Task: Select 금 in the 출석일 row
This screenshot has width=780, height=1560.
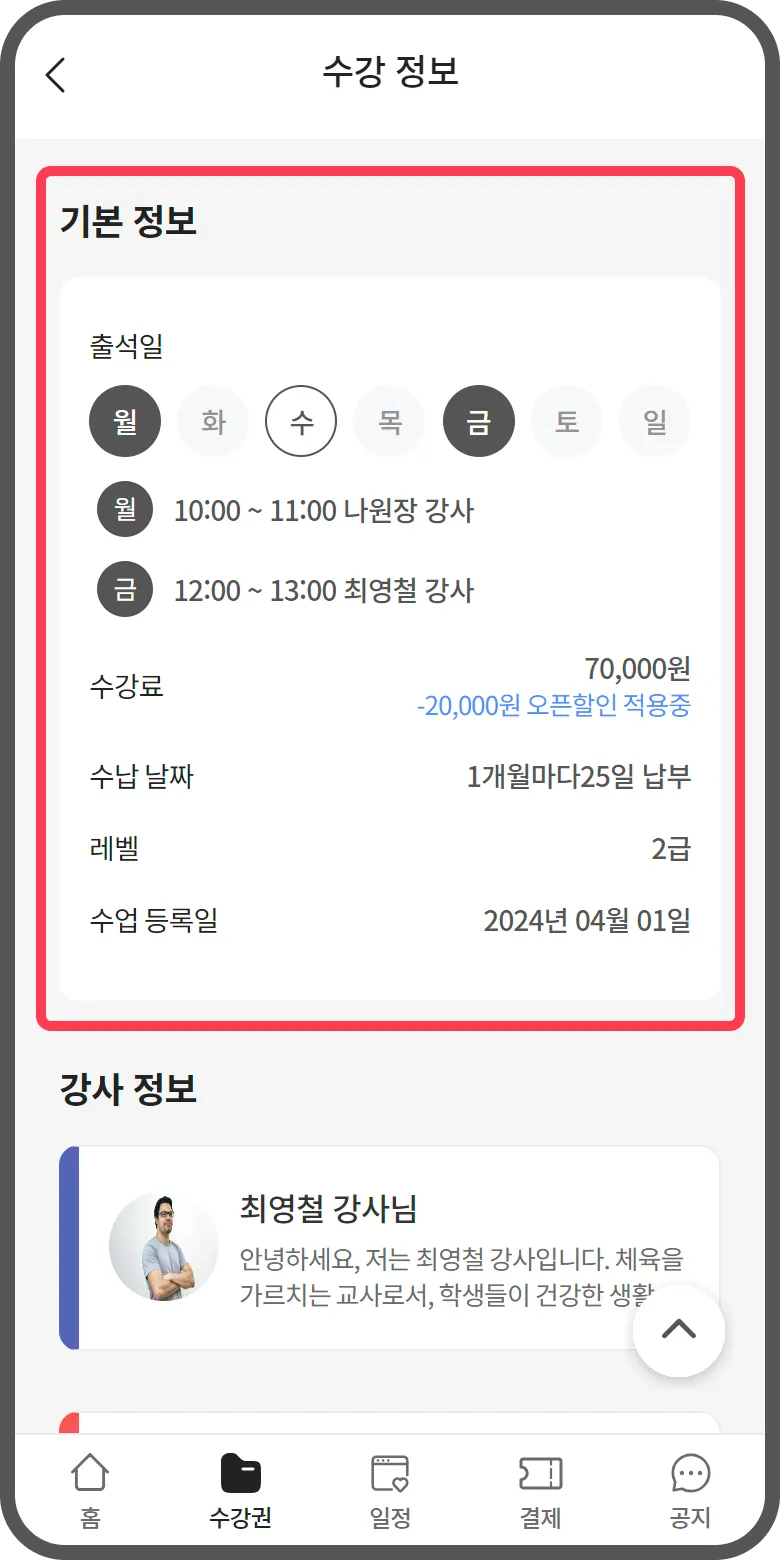Action: pyautogui.click(x=478, y=421)
